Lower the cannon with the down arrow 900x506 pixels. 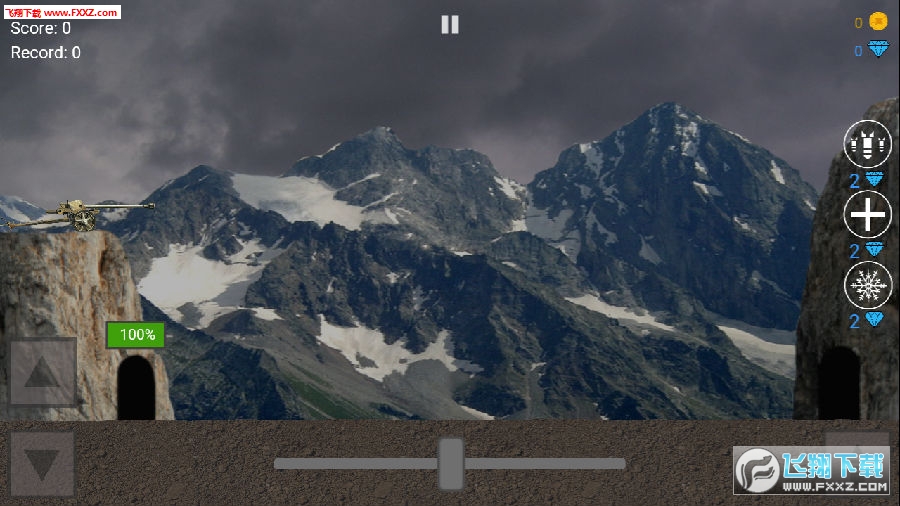(x=42, y=464)
